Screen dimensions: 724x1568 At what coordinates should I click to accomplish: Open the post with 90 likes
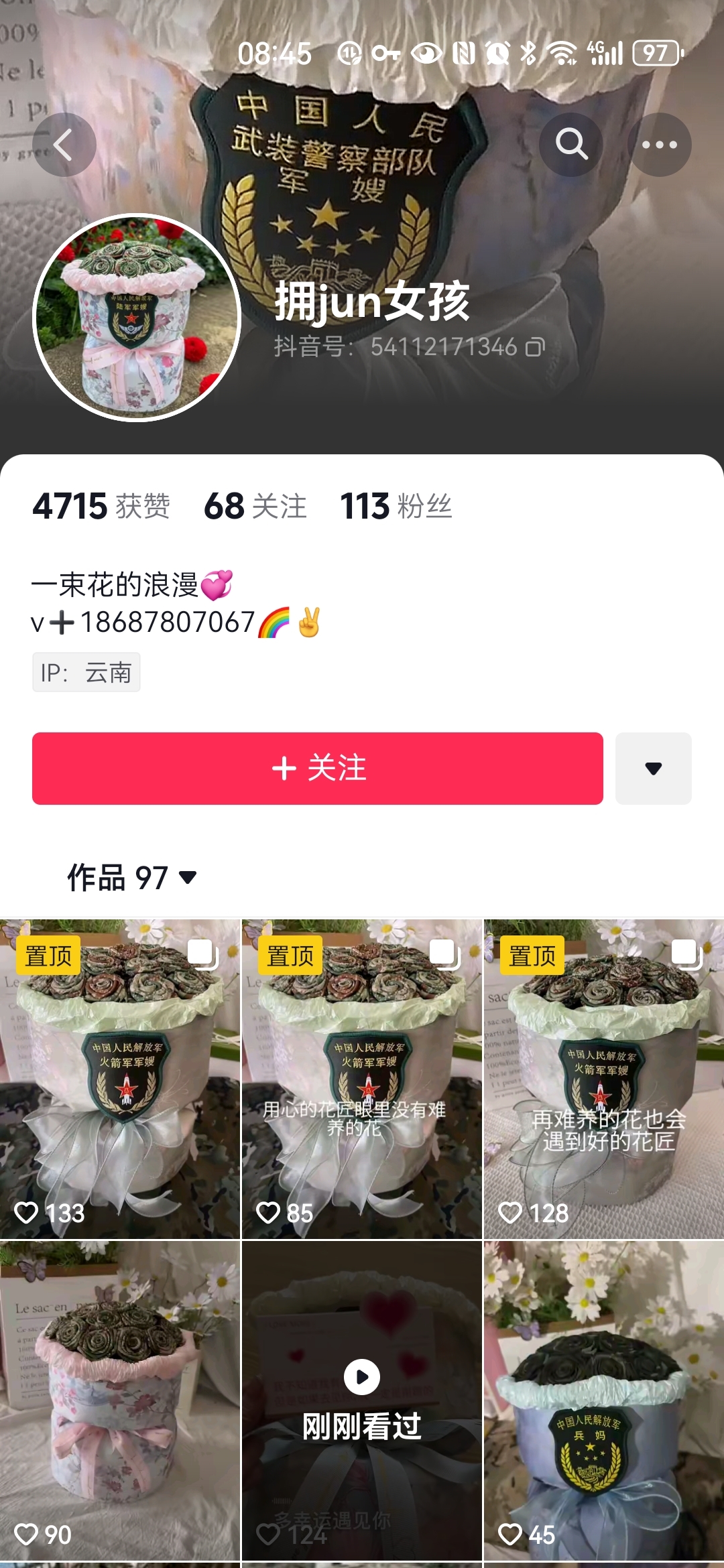click(120, 1400)
